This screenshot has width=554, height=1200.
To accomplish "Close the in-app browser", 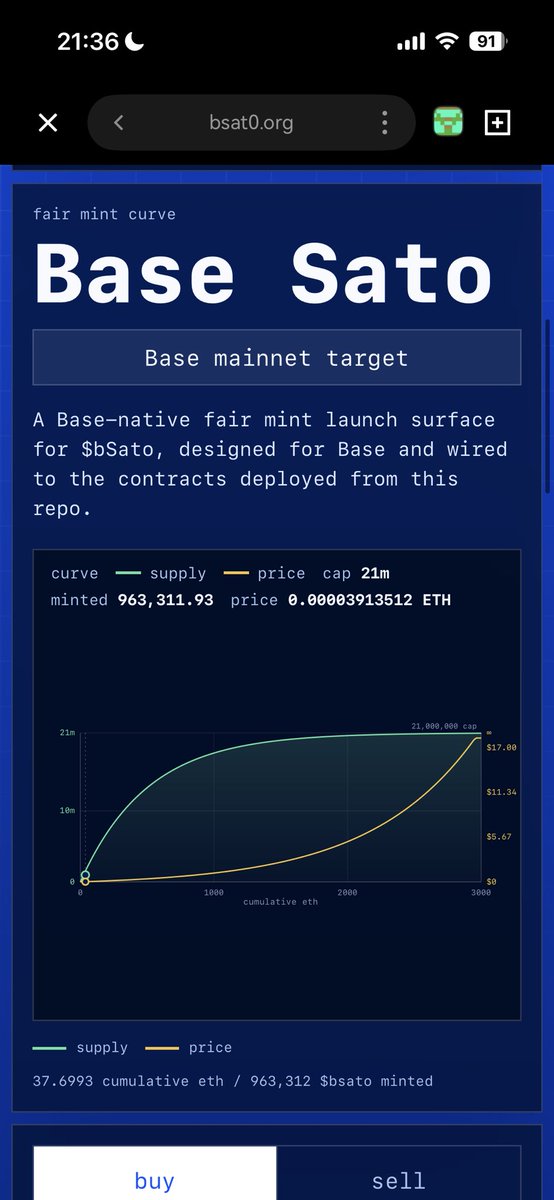I will point(48,123).
